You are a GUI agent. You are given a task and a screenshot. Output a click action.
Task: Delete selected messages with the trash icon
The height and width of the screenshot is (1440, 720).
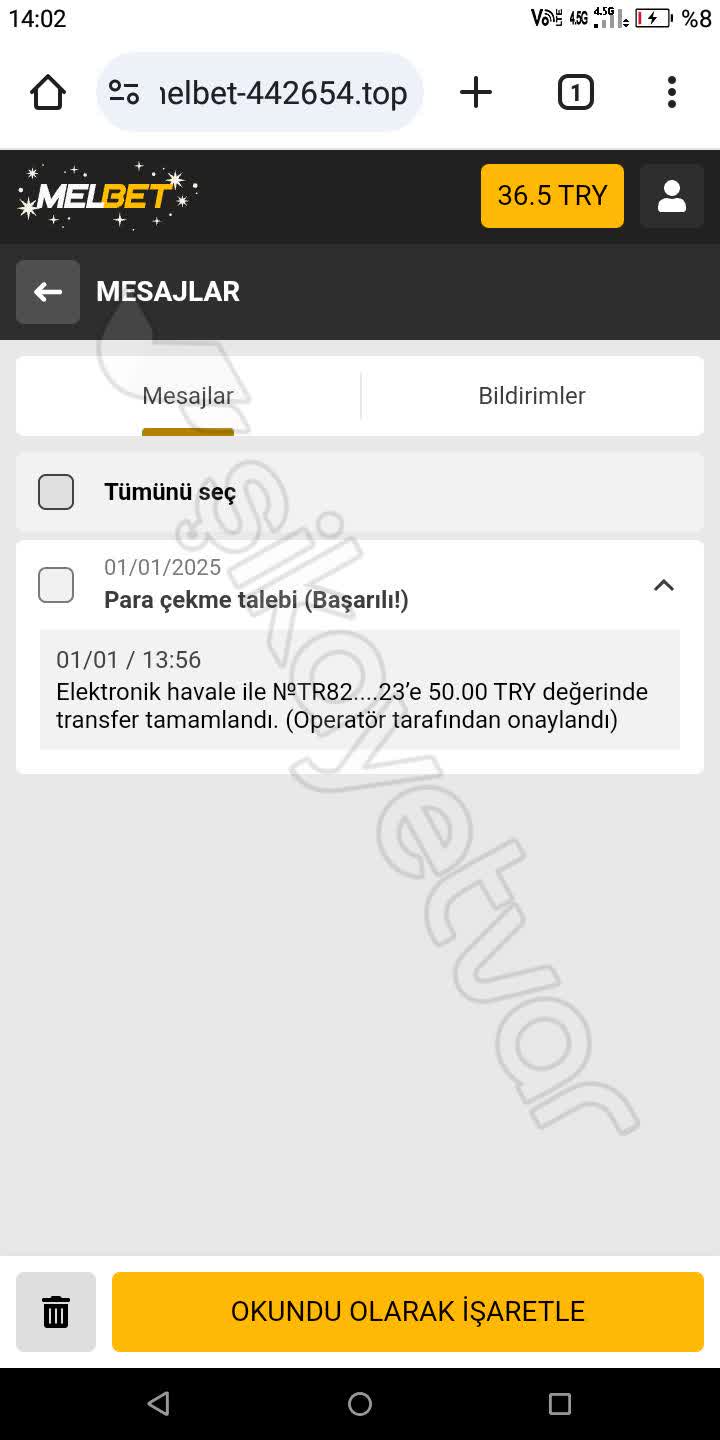click(x=56, y=1312)
